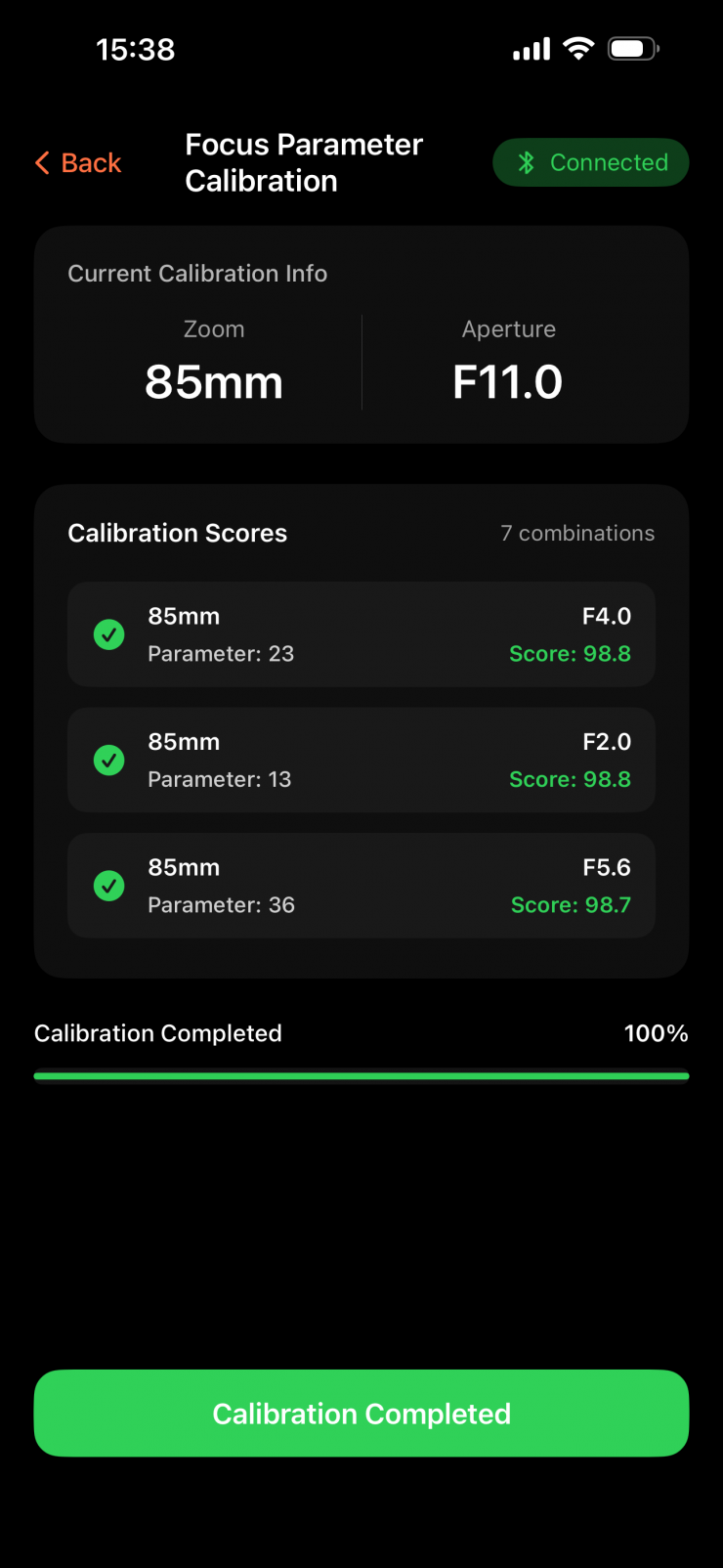
Task: Tap the green Calibration Completed button
Action: [x=361, y=1414]
